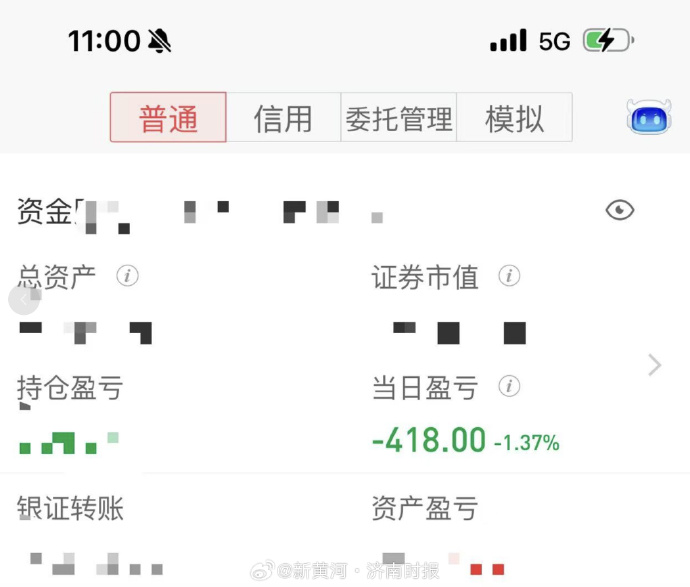
Task: Switch to the 信用 tab
Action: [283, 118]
